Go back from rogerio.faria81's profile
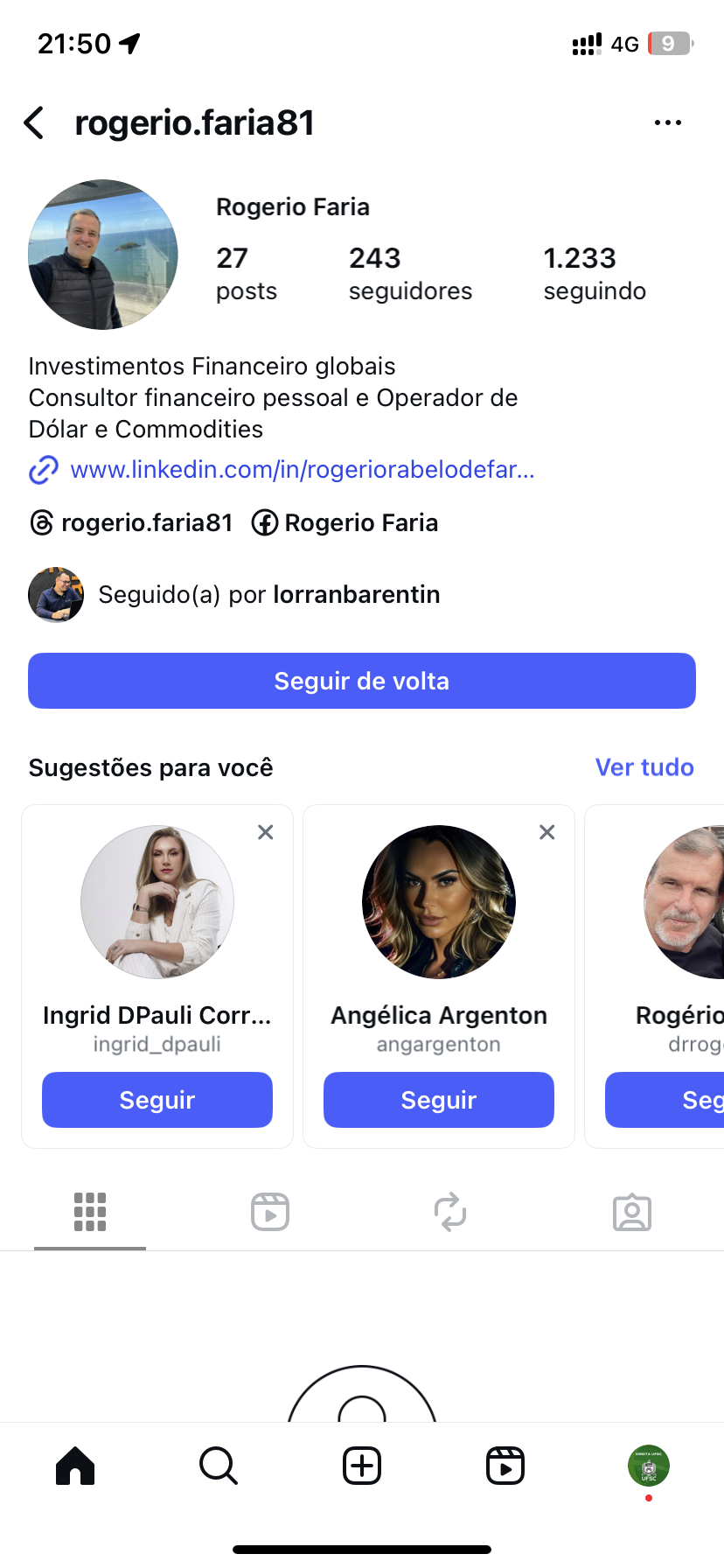This screenshot has height=1568, width=724. coord(34,123)
